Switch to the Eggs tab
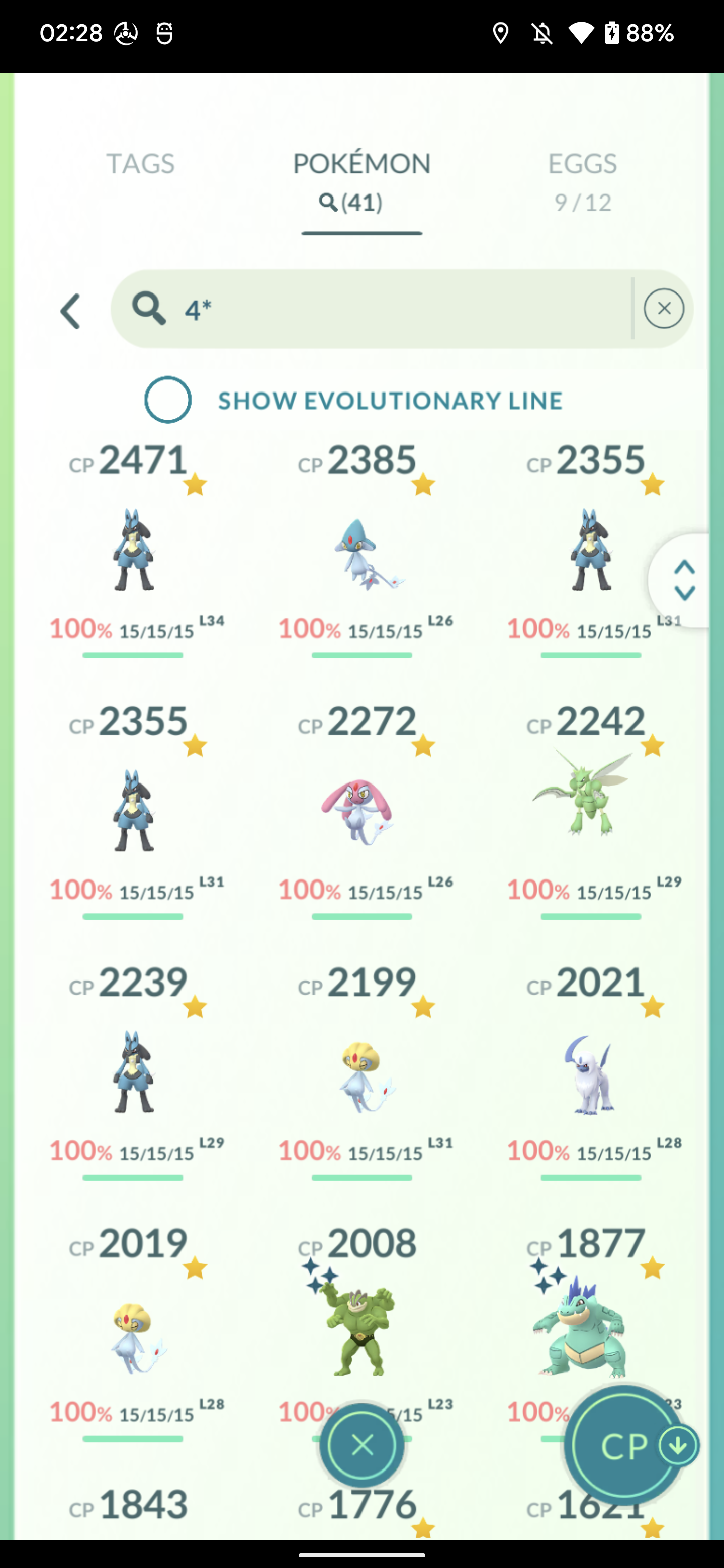This screenshot has height=1568, width=724. click(x=582, y=181)
